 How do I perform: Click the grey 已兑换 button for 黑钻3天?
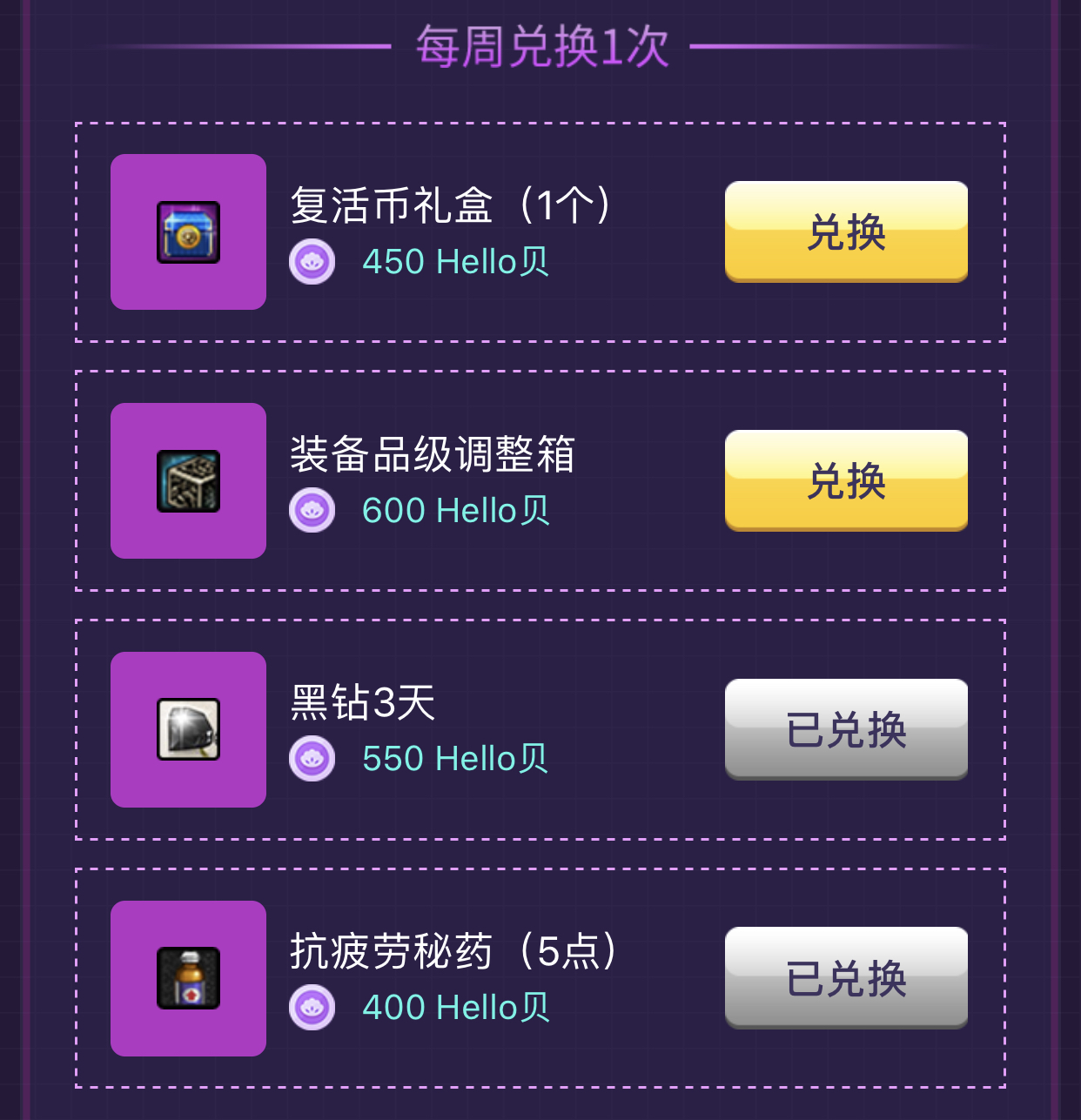click(845, 729)
